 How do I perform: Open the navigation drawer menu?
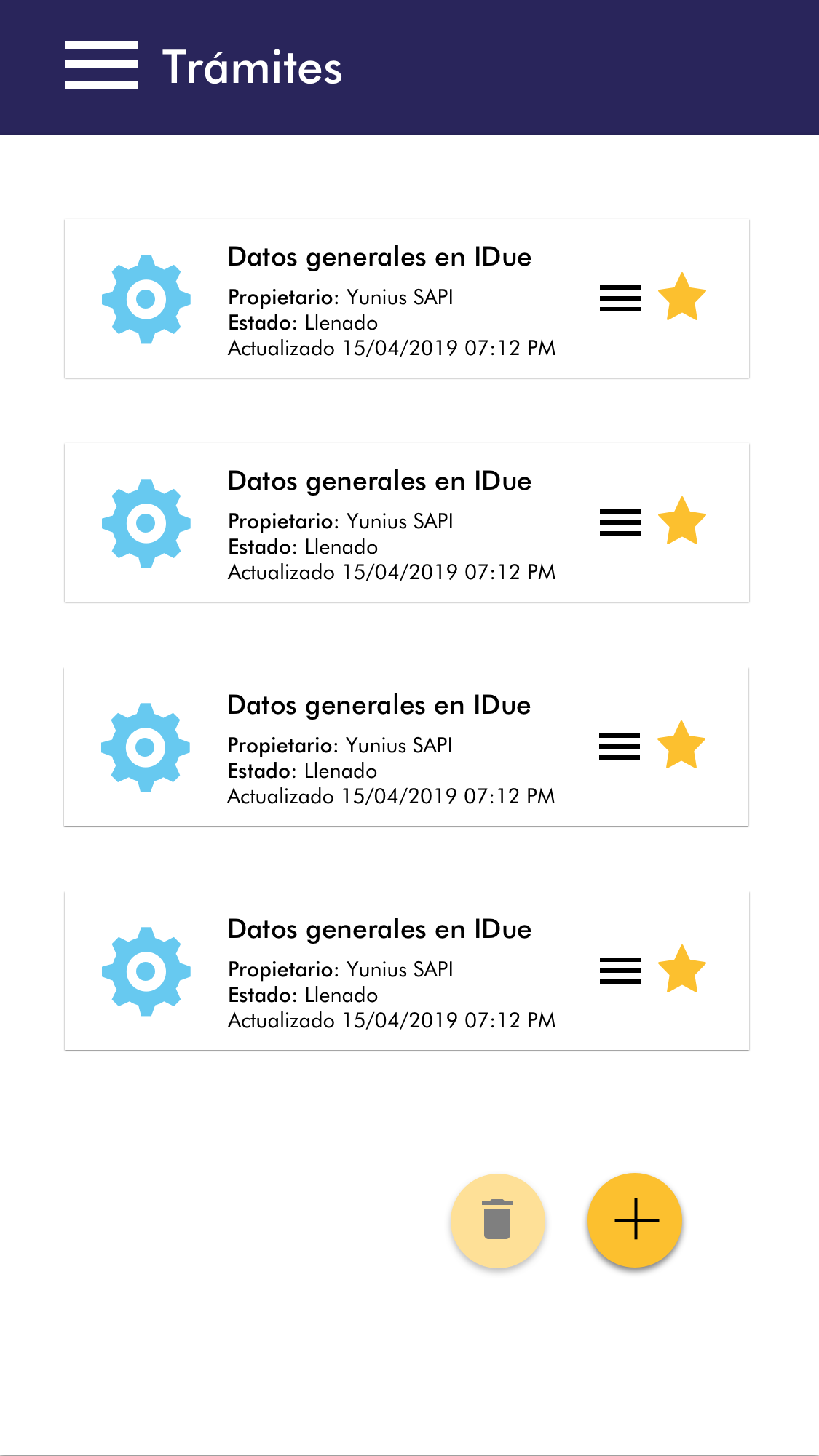coord(100,65)
